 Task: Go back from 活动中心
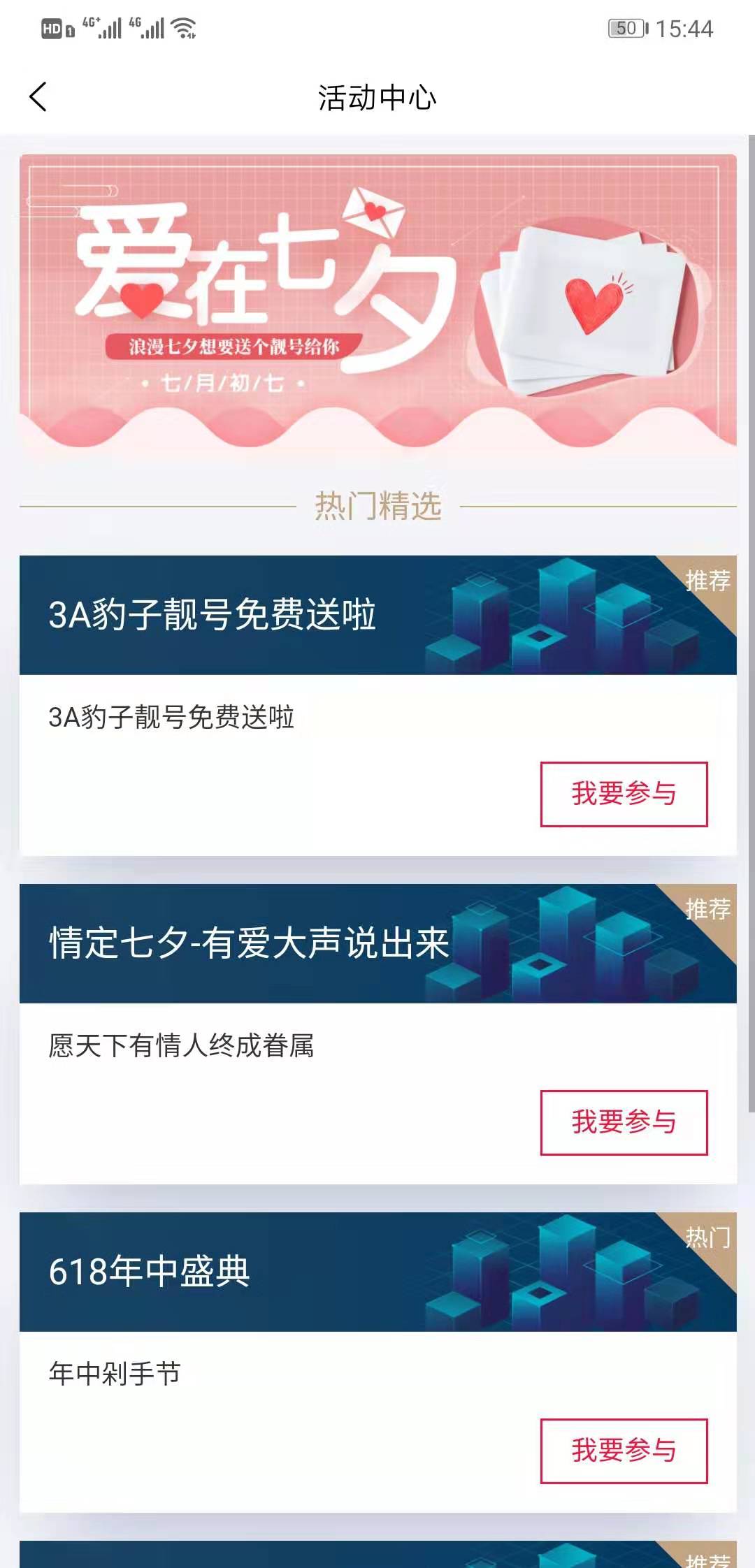(x=38, y=97)
